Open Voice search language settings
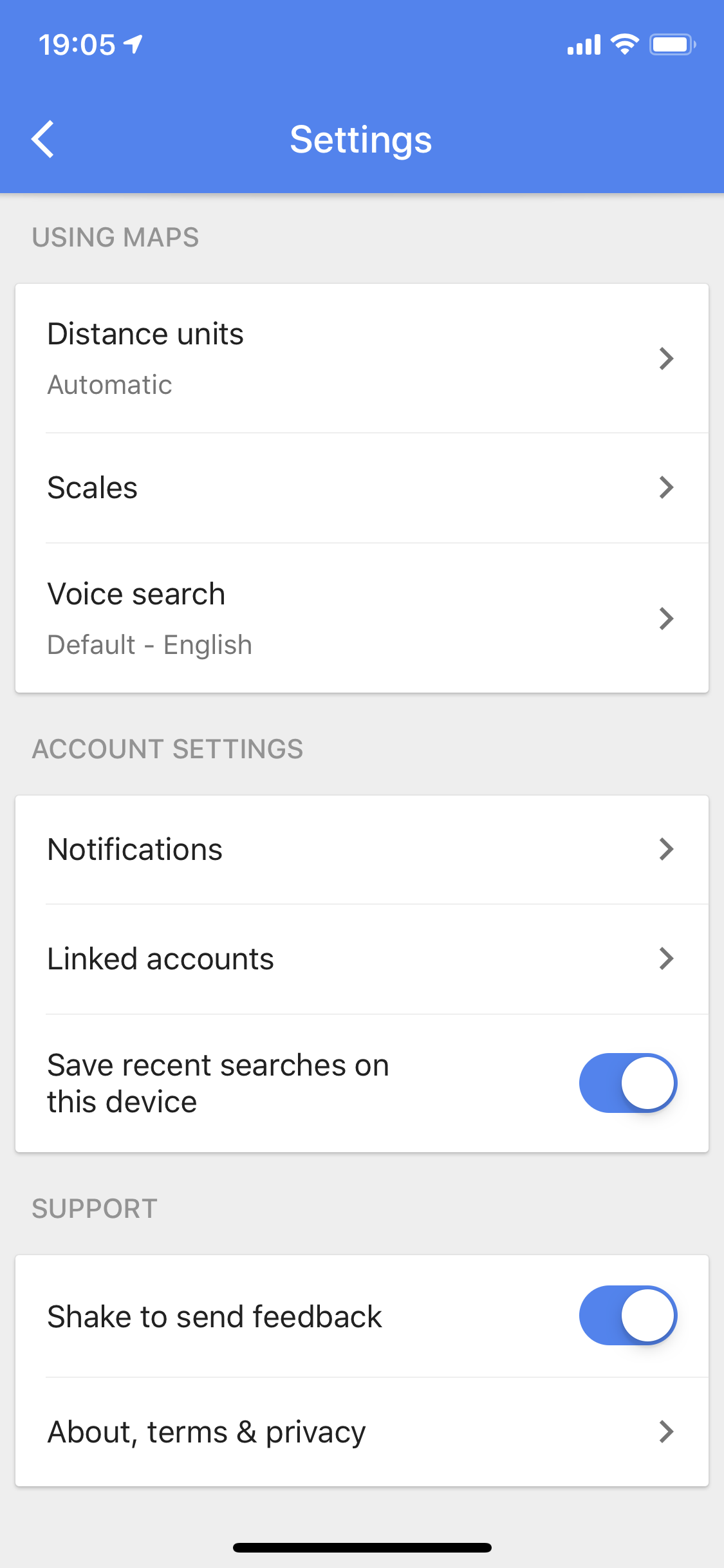724x1568 pixels. pos(362,618)
